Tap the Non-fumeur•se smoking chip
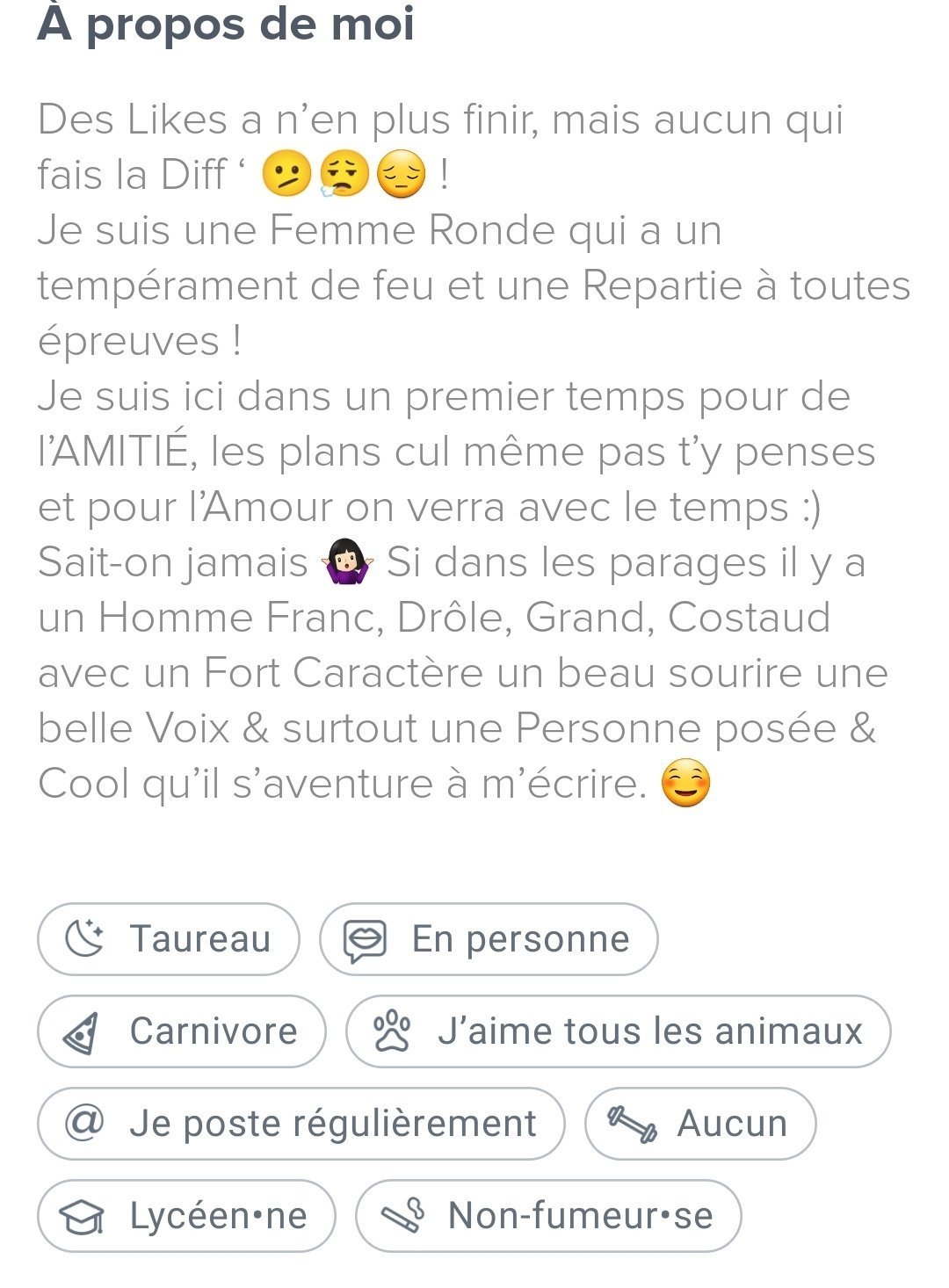This screenshot has width=949, height=1288. pyautogui.click(x=548, y=1216)
